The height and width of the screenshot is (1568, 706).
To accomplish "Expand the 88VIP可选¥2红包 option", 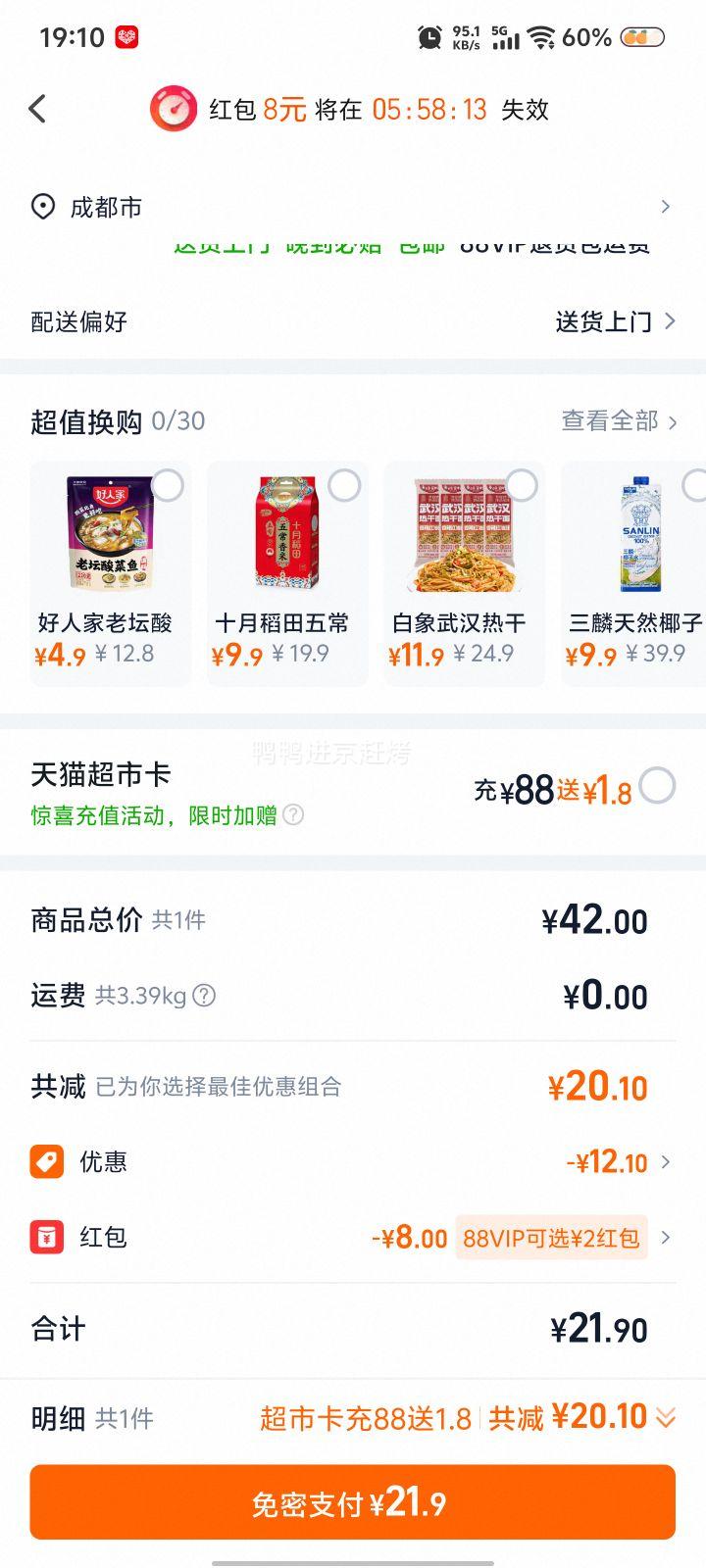I will pos(667,1238).
